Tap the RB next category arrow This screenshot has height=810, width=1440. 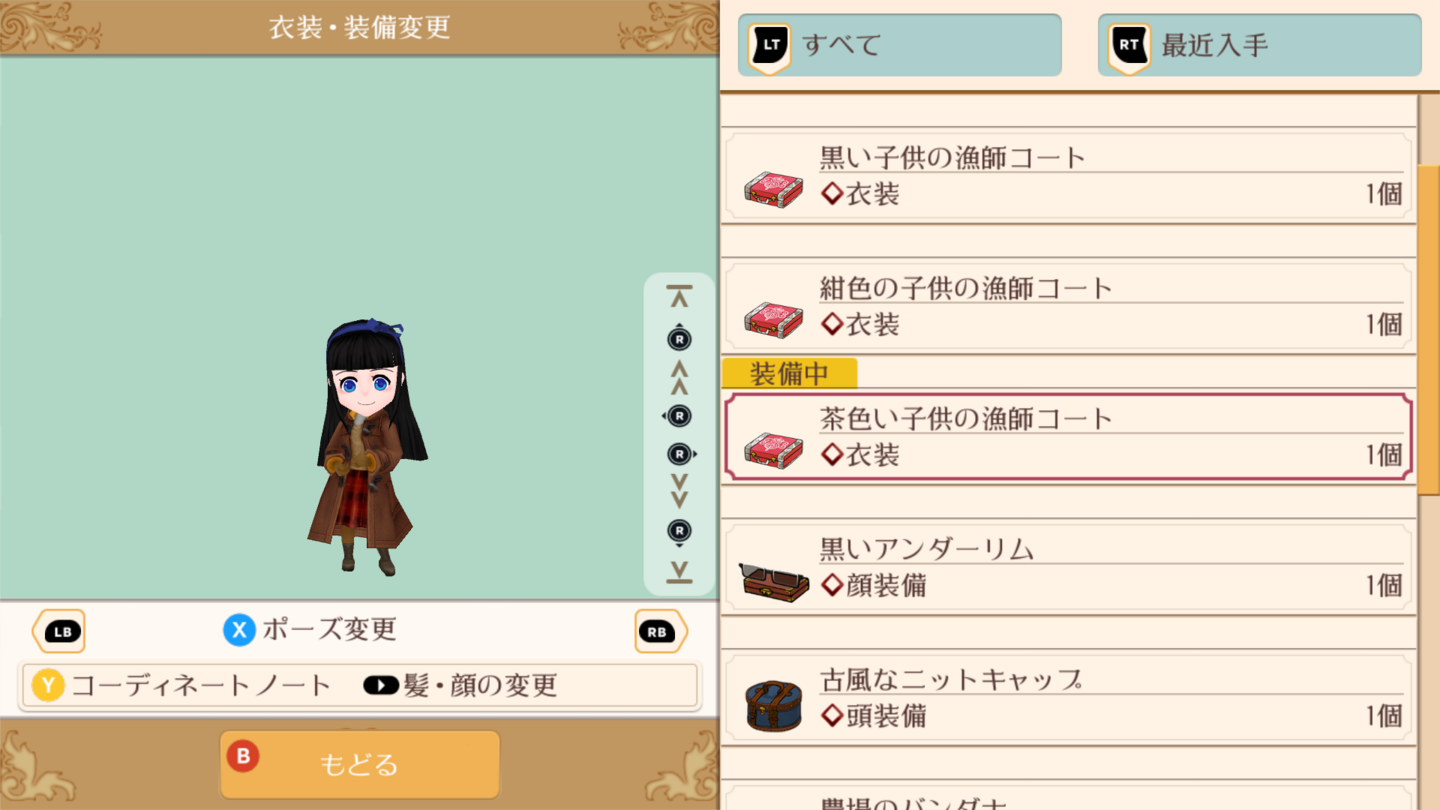point(660,631)
